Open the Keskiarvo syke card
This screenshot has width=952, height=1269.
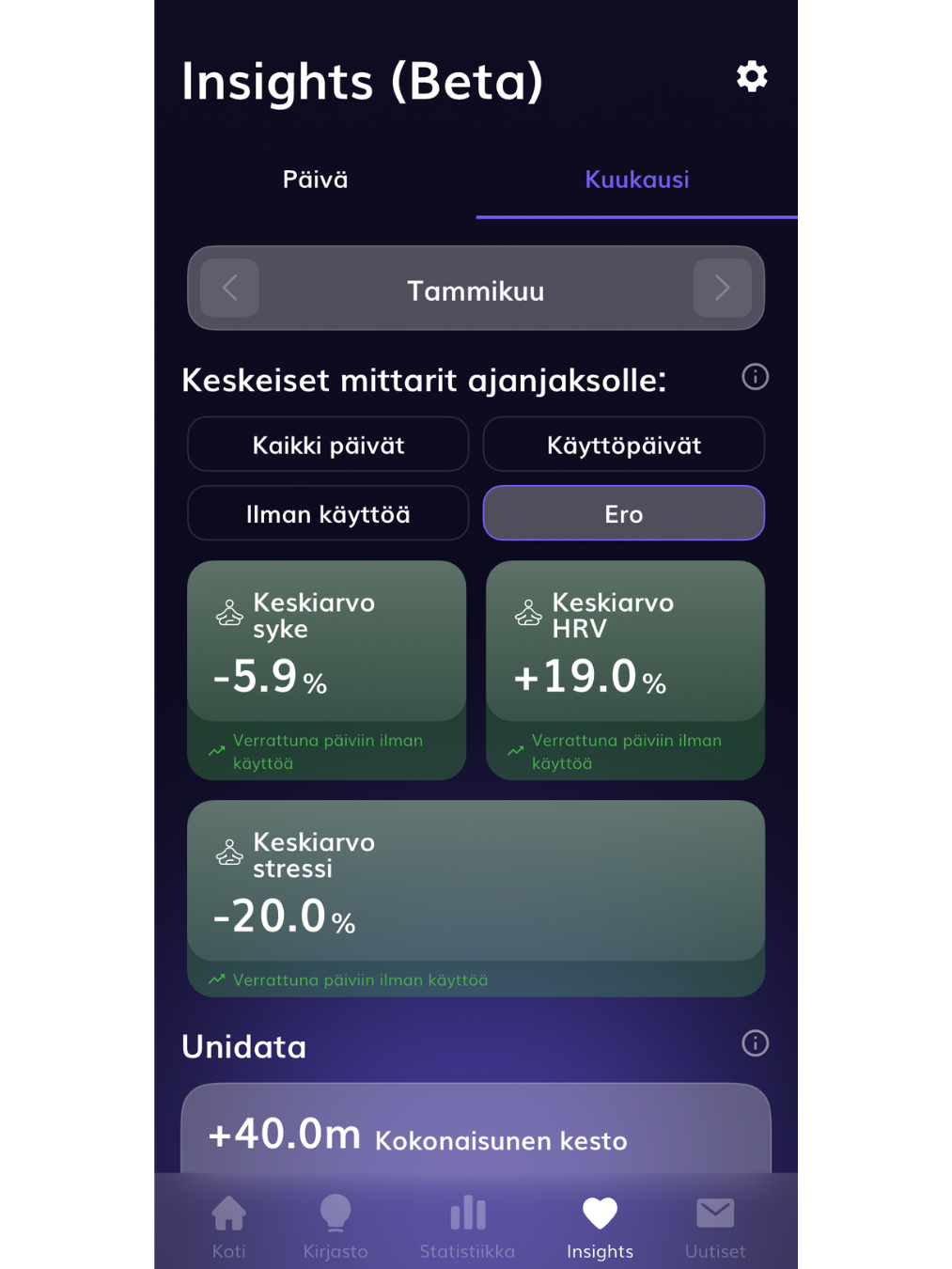326,669
